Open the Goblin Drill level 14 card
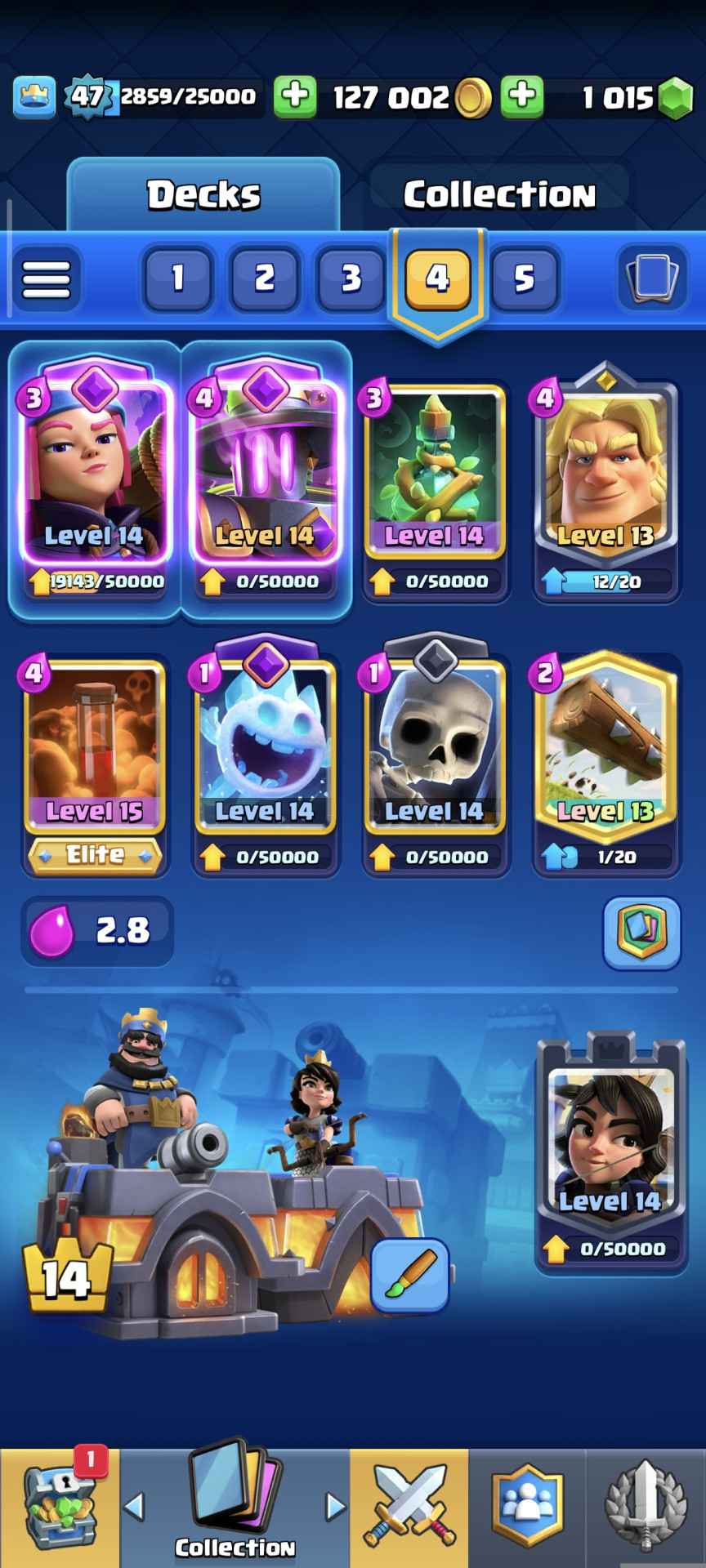 (x=434, y=474)
